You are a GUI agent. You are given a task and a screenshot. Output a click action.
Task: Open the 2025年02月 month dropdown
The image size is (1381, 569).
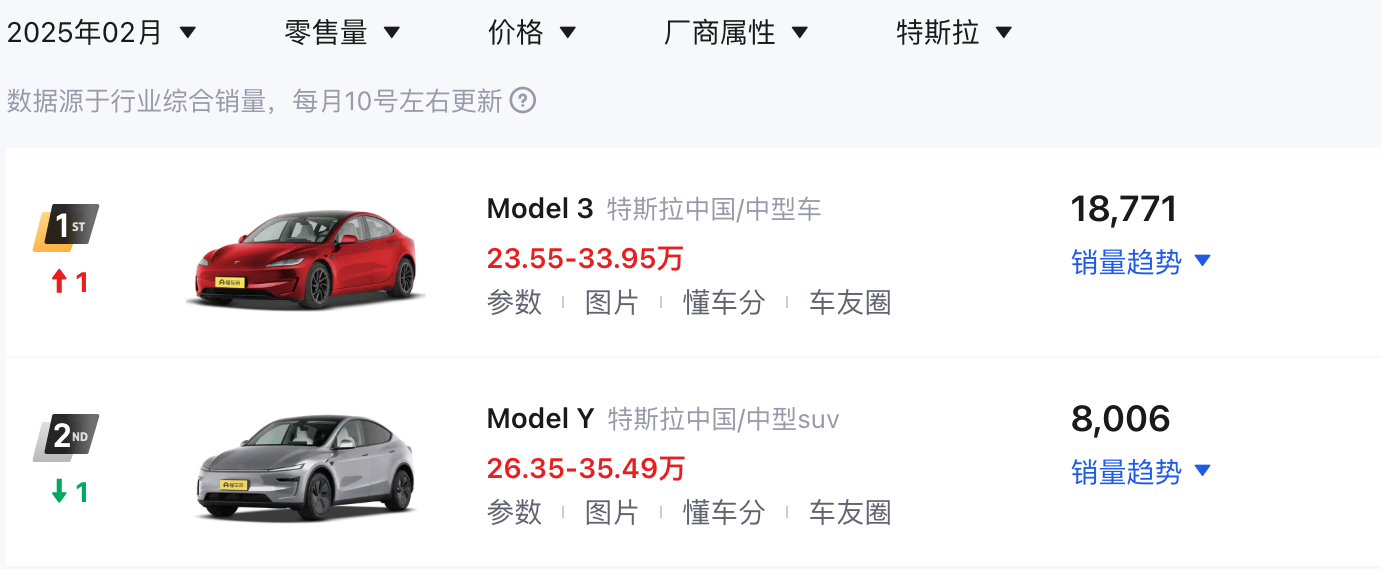click(101, 33)
